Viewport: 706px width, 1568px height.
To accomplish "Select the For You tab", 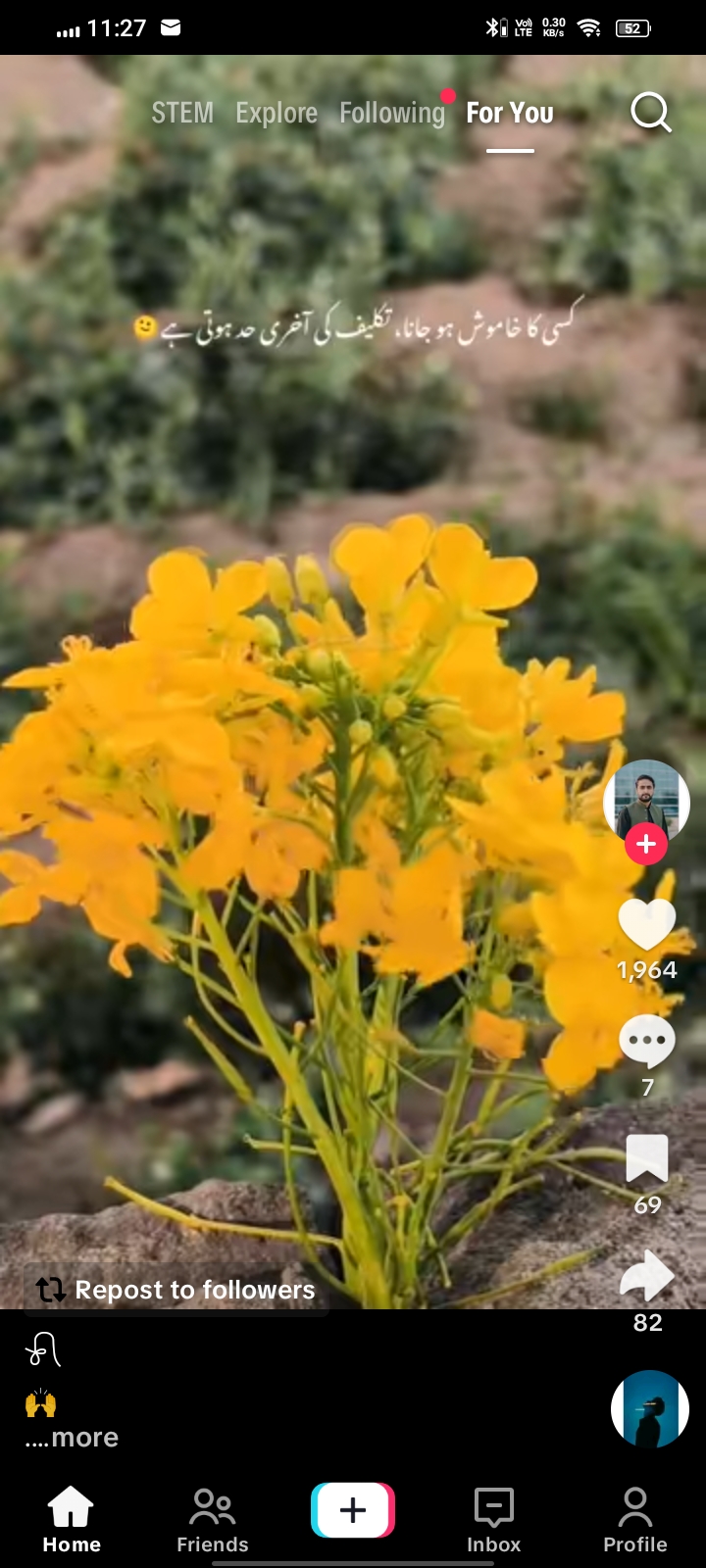I will coord(510,114).
